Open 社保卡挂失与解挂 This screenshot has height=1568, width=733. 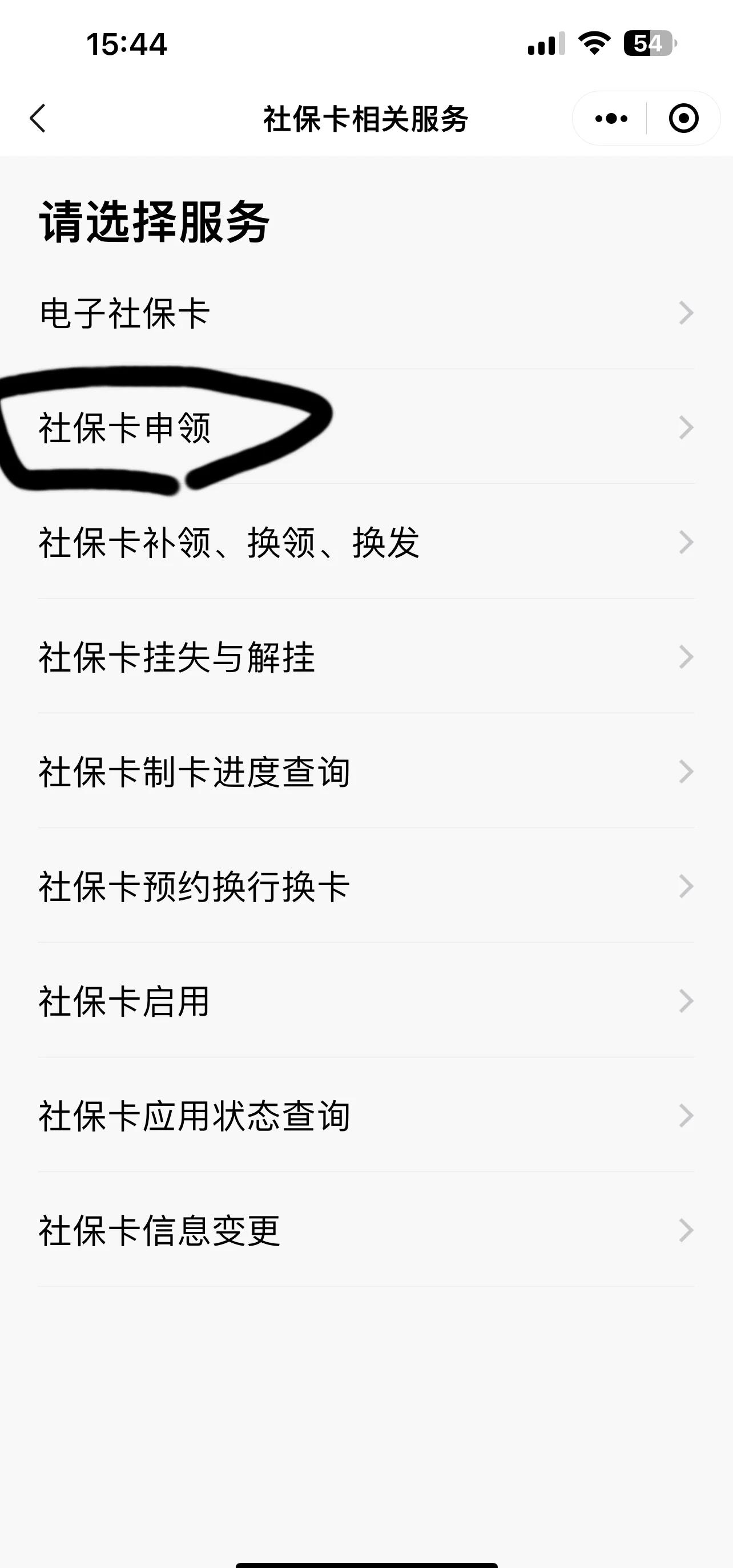tap(365, 657)
